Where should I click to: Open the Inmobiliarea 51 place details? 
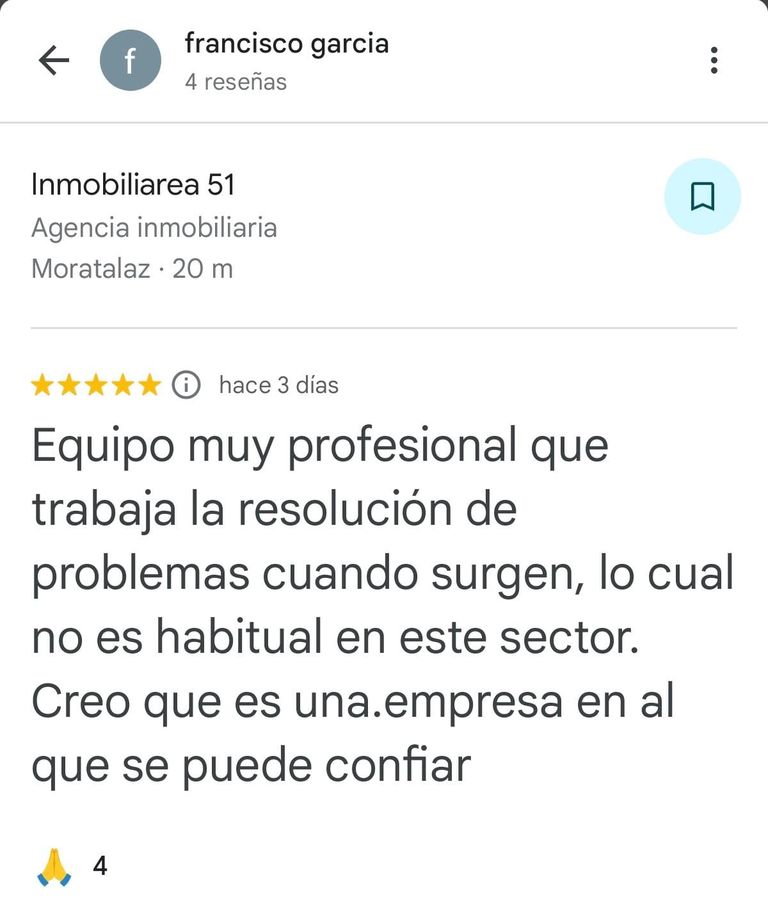(x=133, y=185)
